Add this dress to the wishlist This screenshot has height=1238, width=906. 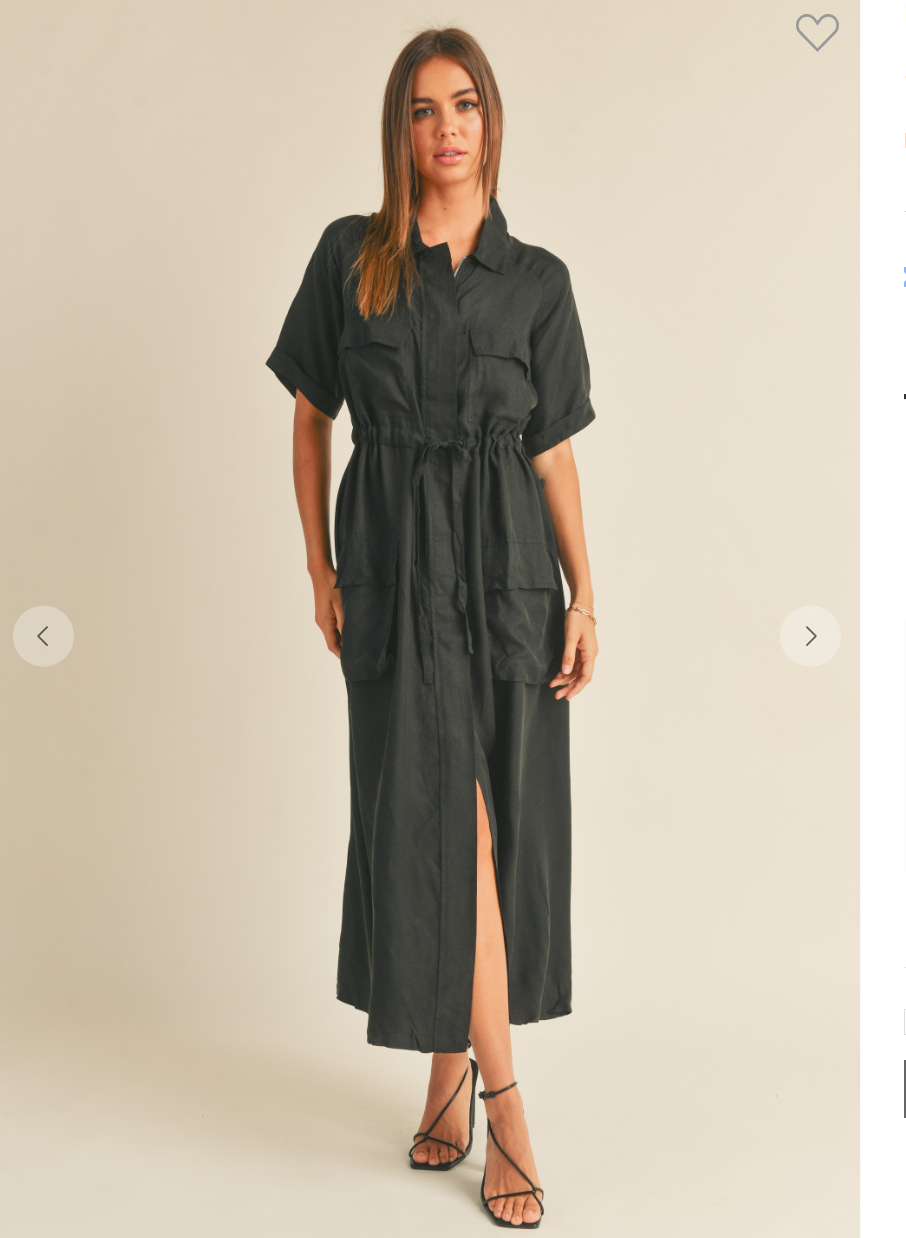pos(817,33)
